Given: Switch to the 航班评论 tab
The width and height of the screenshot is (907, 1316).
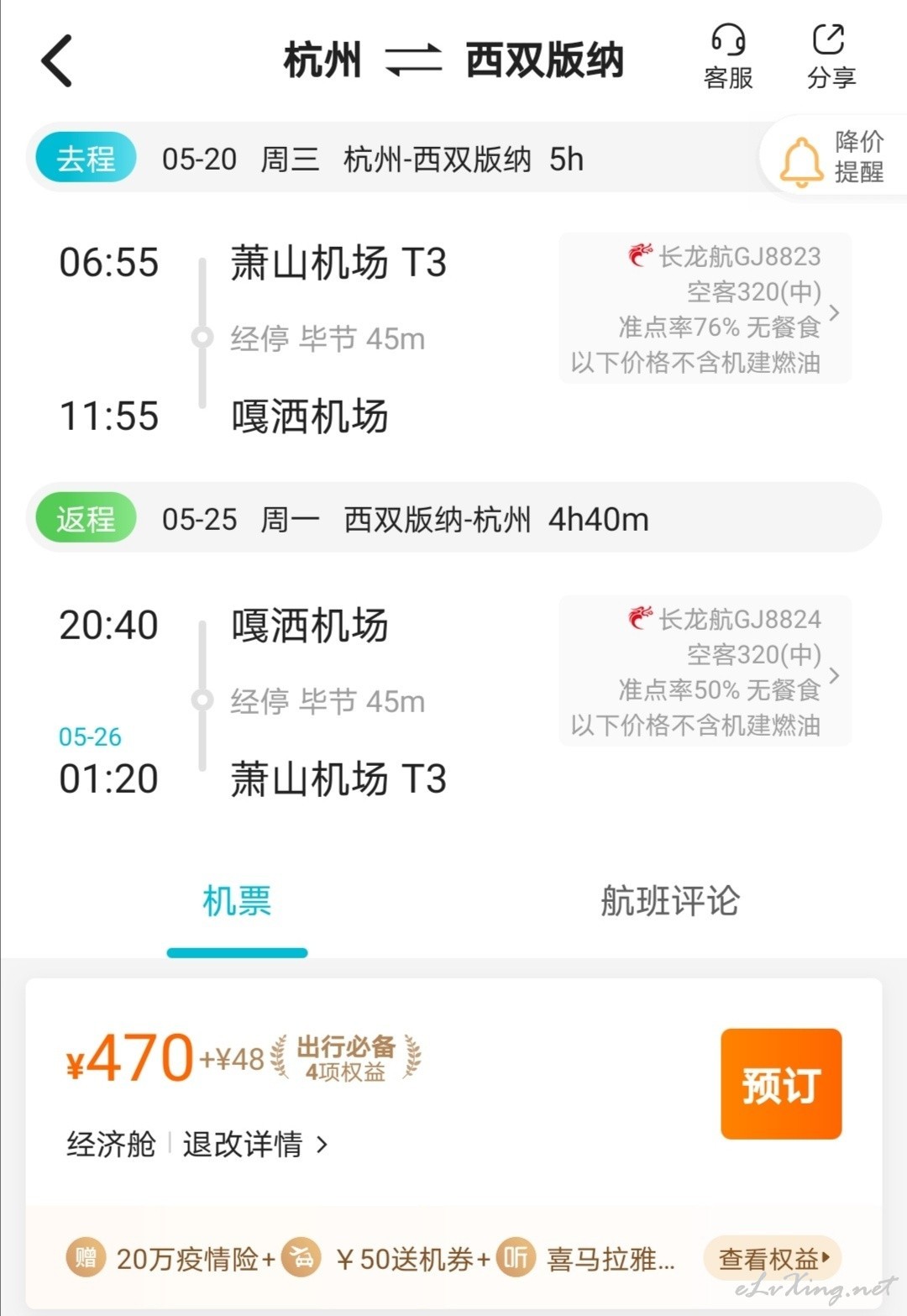Looking at the screenshot, I should coord(669,902).
